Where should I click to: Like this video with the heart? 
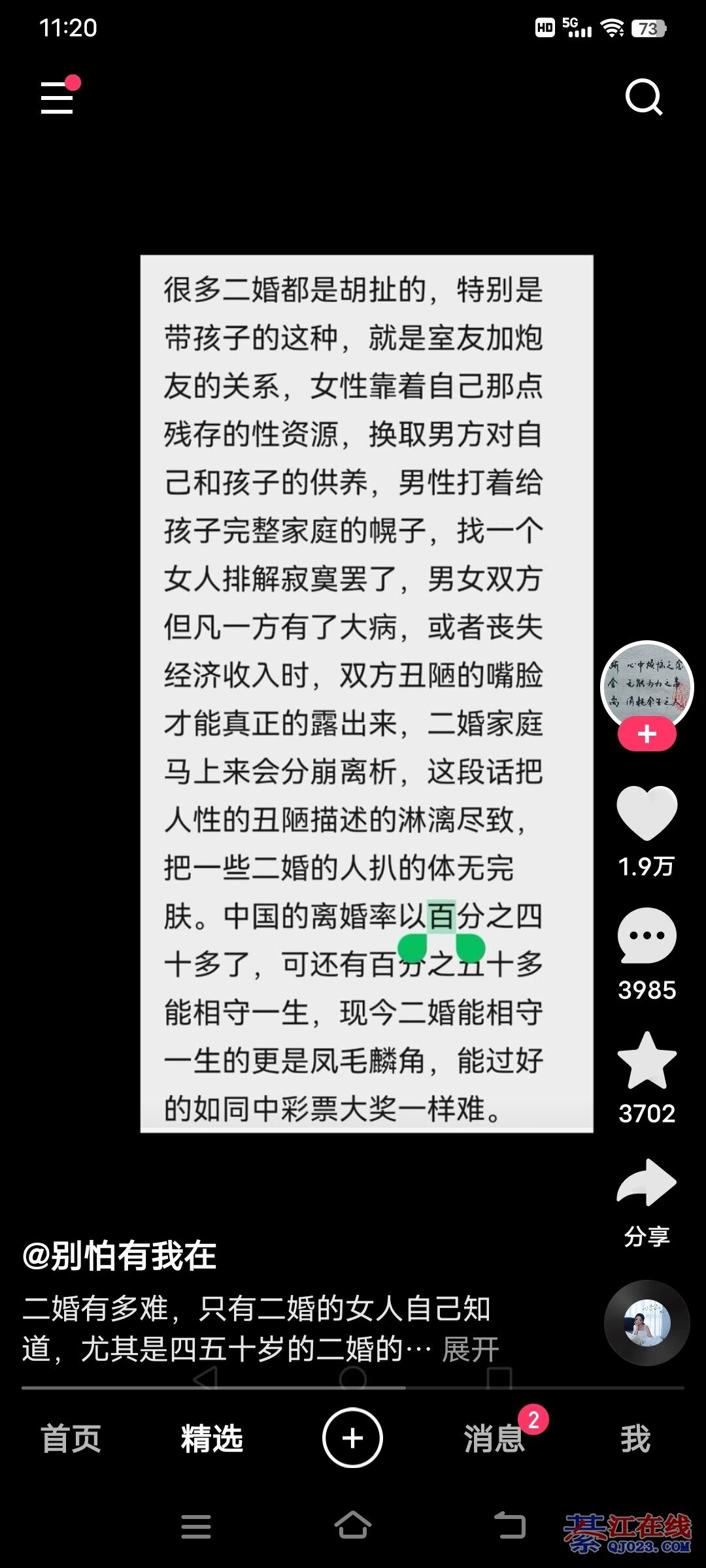pos(647,812)
